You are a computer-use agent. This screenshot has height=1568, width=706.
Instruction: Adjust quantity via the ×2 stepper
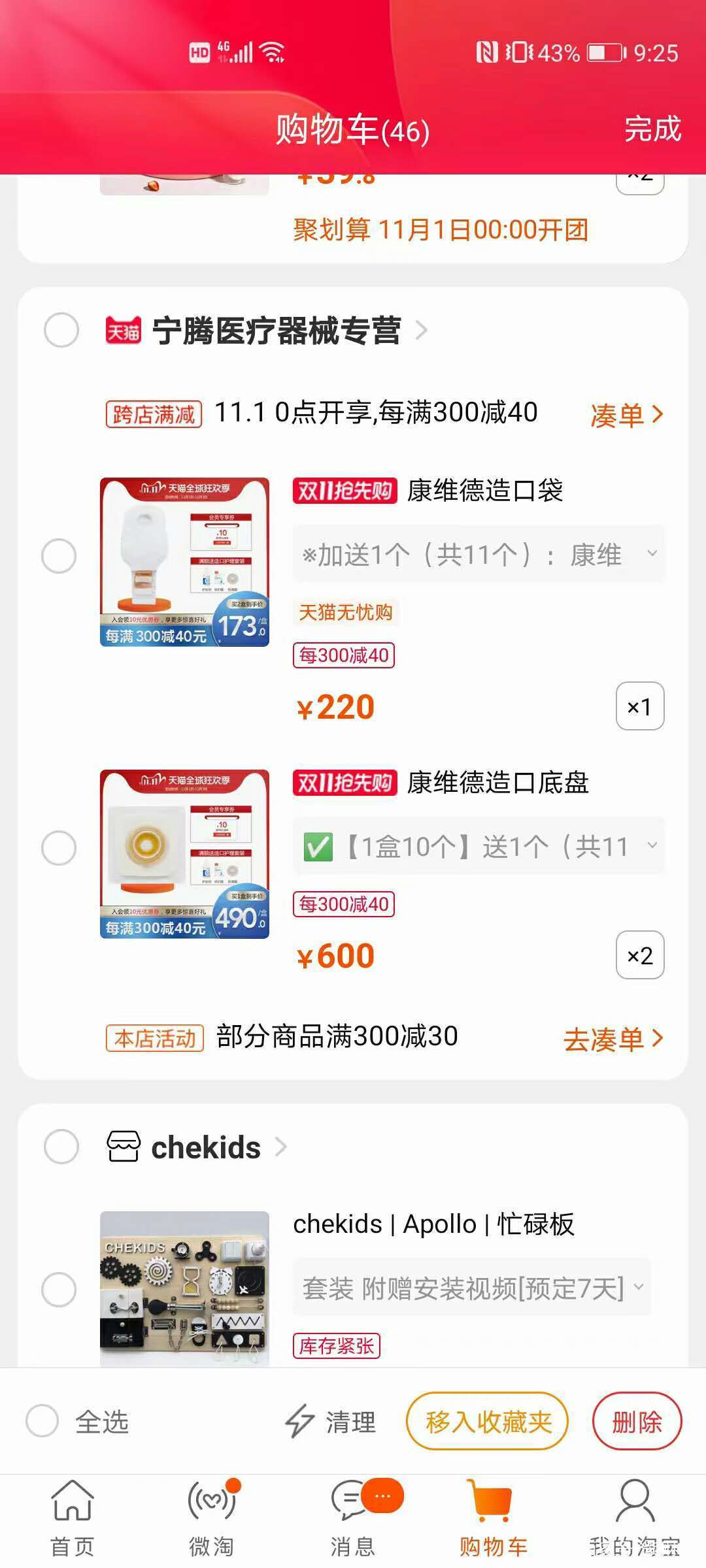pyautogui.click(x=639, y=955)
